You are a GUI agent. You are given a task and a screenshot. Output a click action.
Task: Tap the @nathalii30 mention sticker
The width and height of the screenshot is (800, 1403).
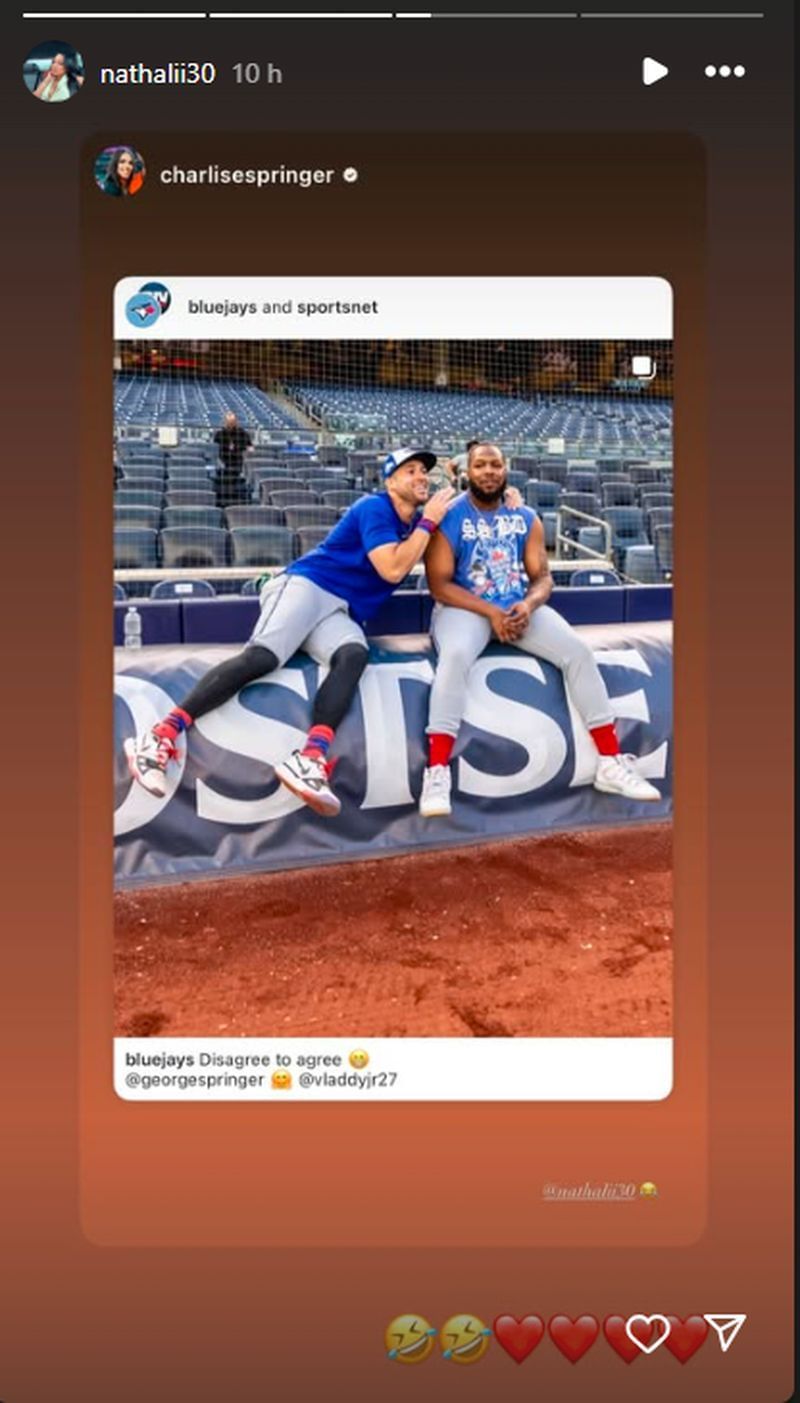pos(589,1190)
